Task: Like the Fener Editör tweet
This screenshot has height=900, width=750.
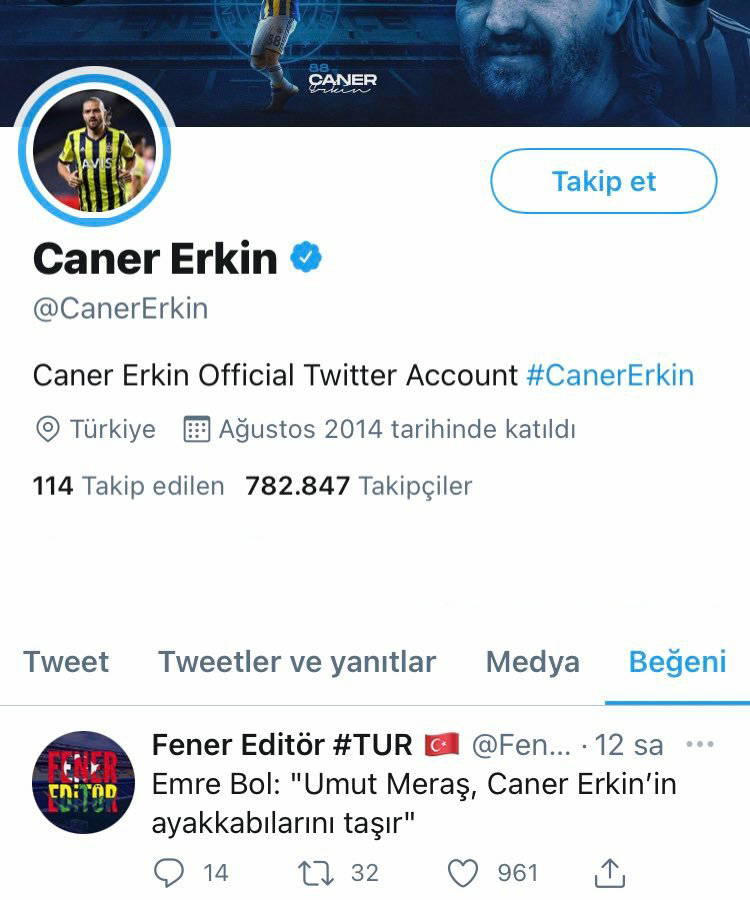Action: point(462,873)
